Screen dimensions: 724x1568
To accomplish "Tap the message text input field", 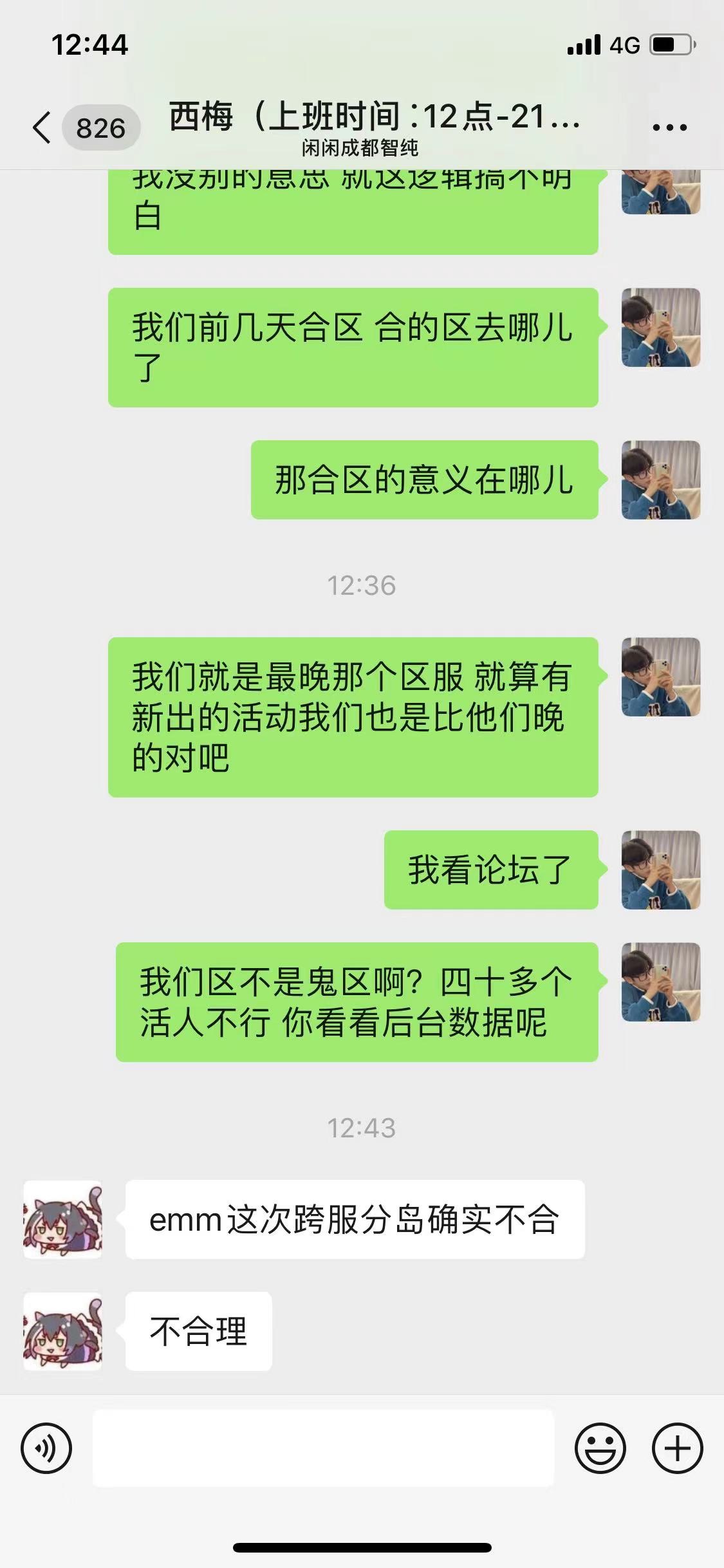I will (x=323, y=1448).
